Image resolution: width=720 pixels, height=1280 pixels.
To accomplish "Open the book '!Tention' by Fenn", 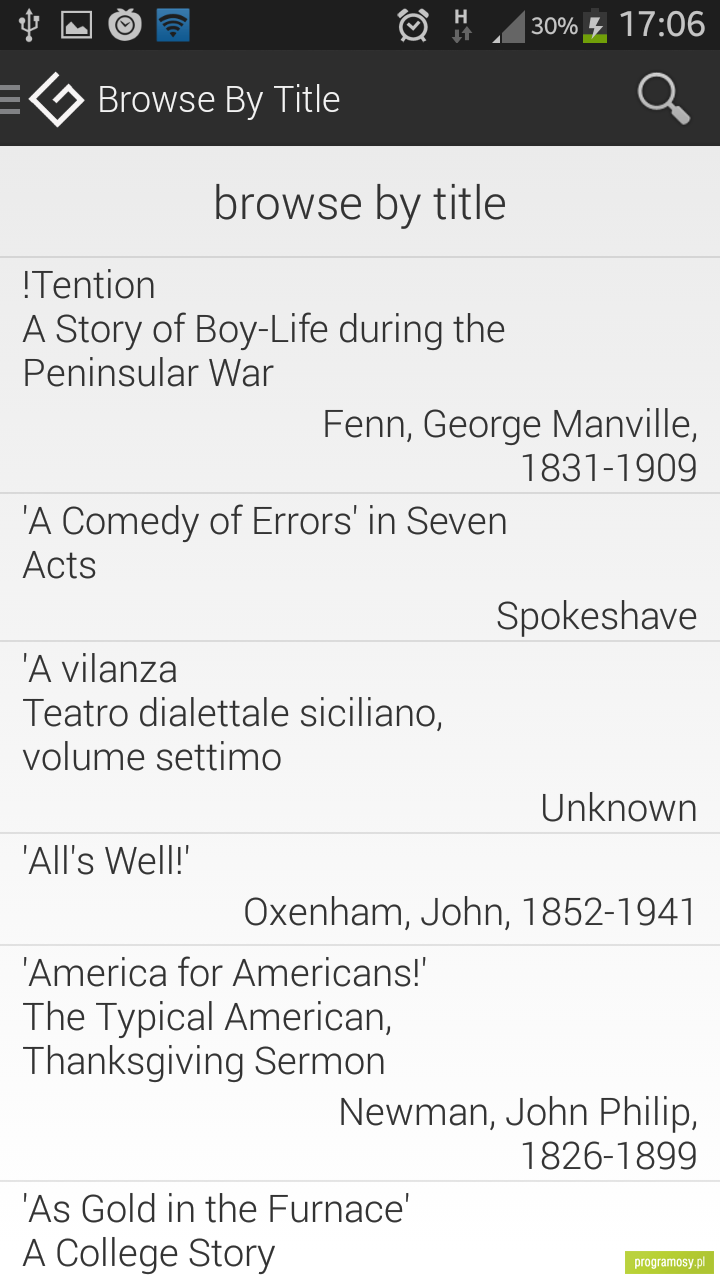I will tap(360, 375).
